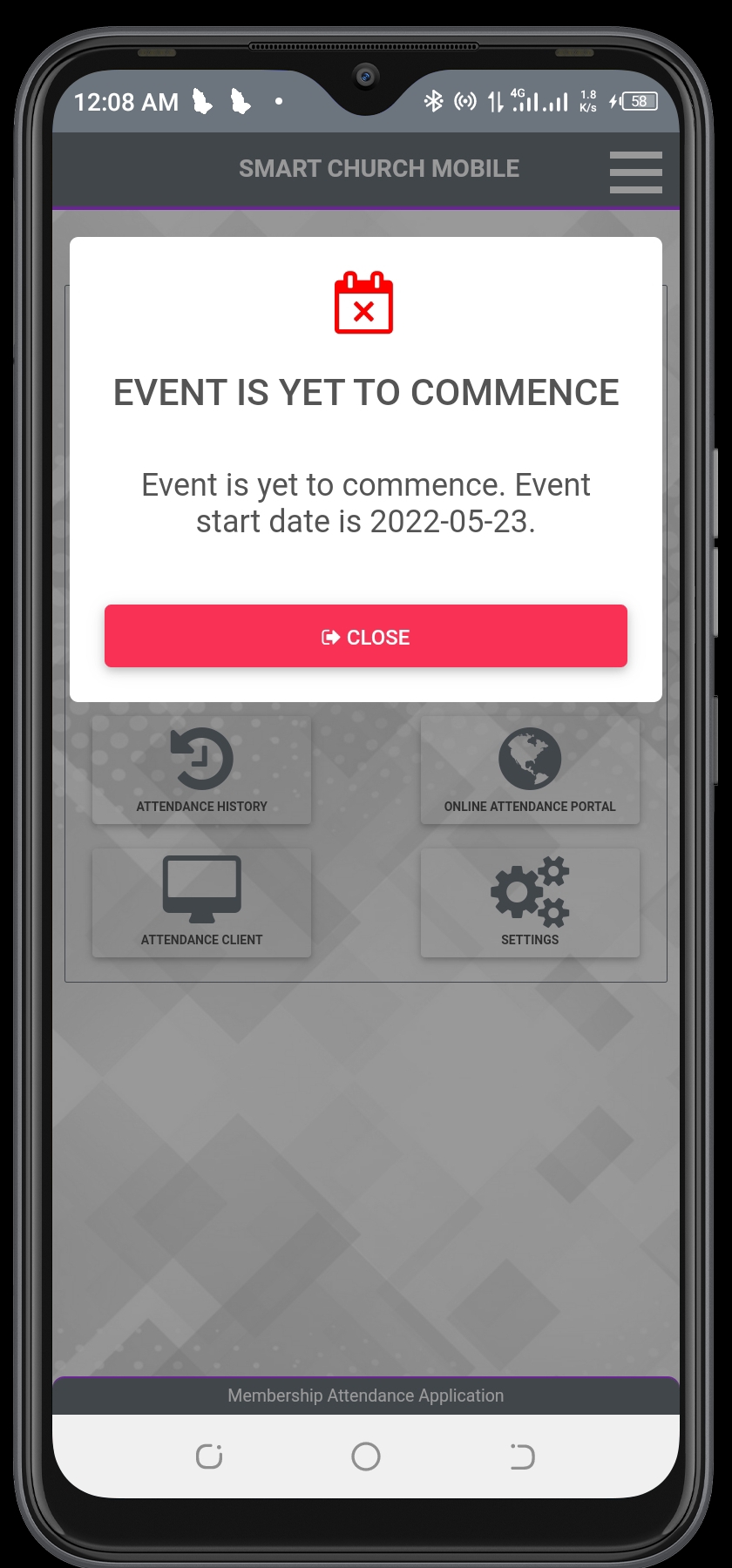Open Settings tile
Screen dimensions: 732x1568
coord(530,902)
